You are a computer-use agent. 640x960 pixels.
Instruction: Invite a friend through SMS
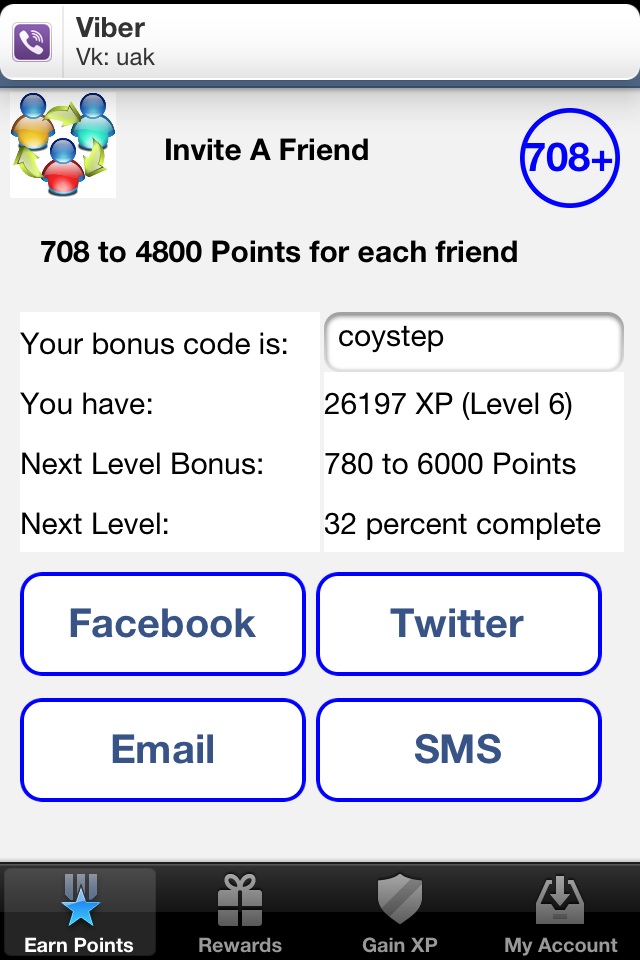click(458, 750)
